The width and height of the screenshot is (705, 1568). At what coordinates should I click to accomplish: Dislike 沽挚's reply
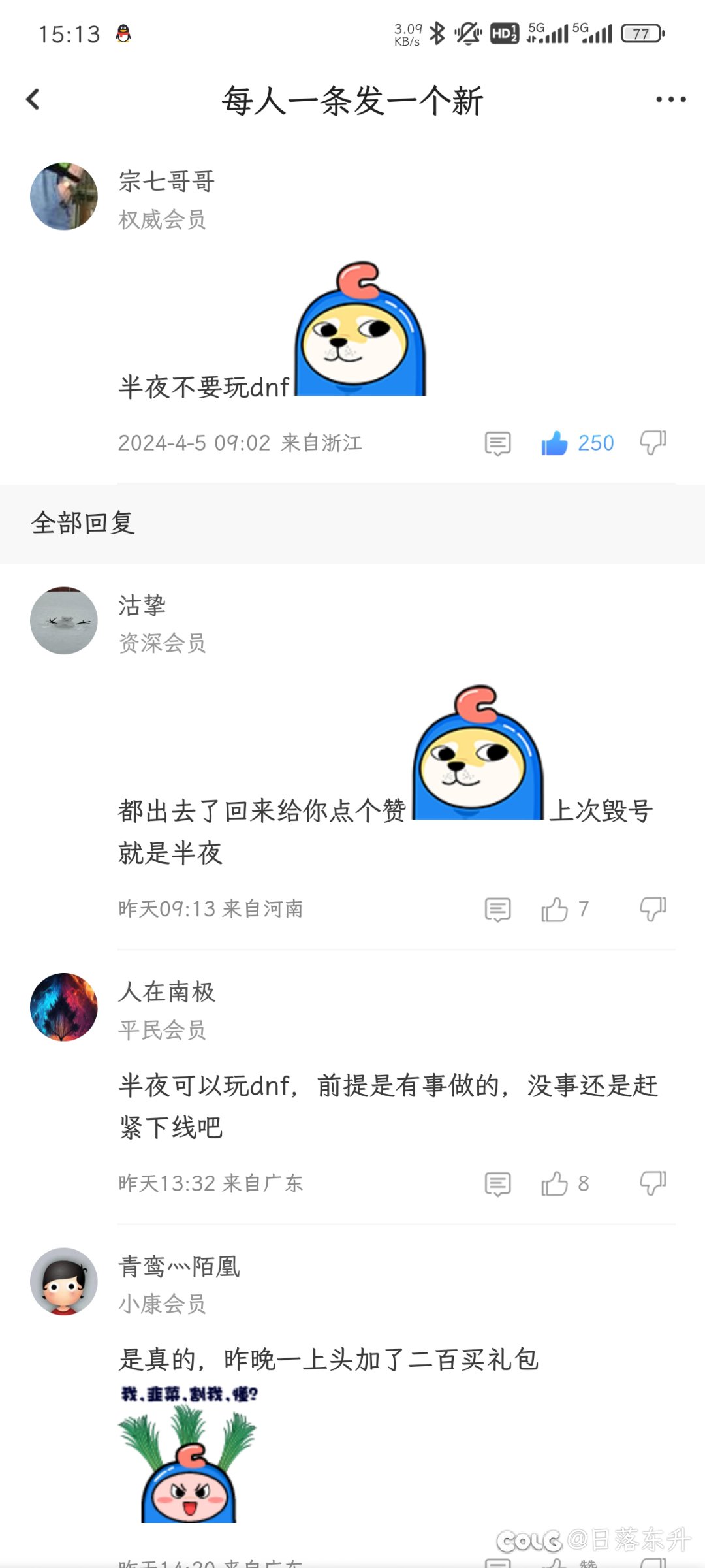click(x=652, y=908)
